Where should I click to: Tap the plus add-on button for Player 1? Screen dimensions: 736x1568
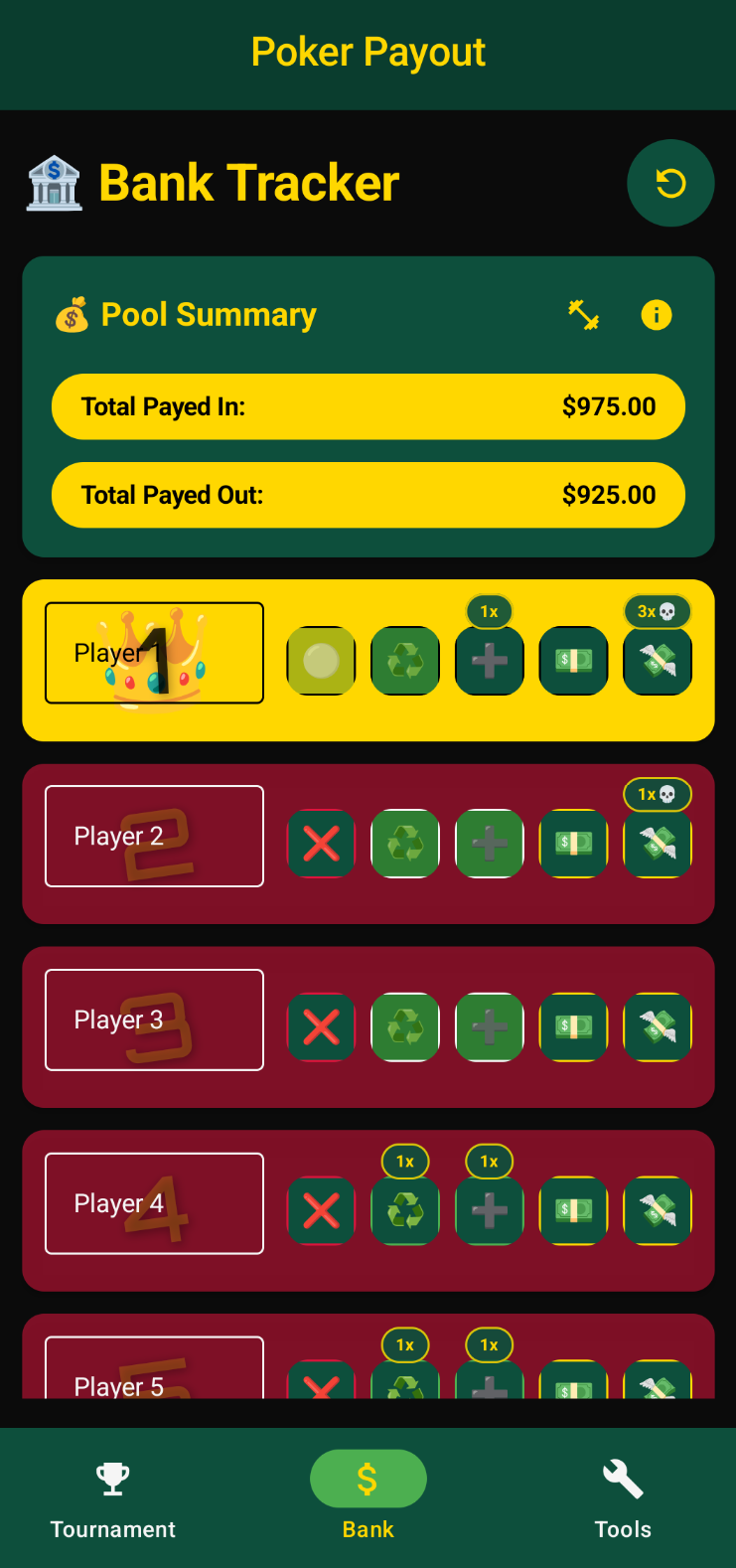coord(490,661)
